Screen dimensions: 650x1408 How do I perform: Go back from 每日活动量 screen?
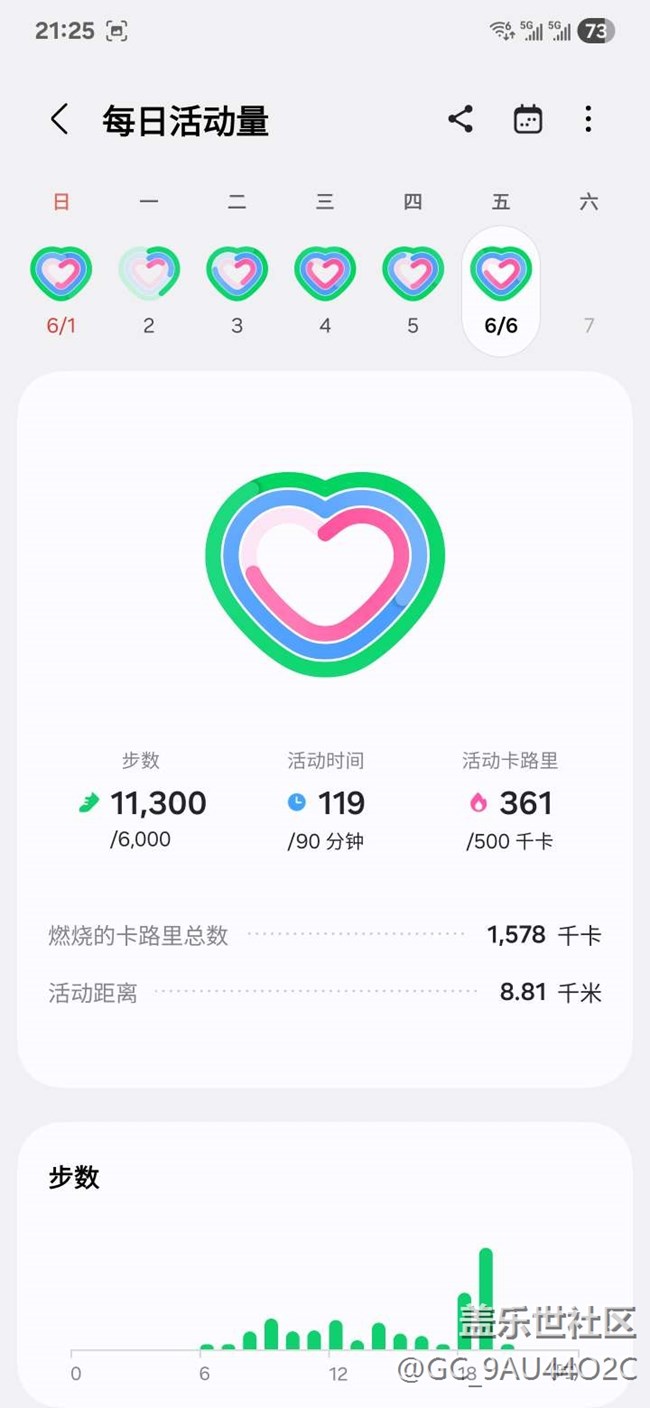(60, 120)
